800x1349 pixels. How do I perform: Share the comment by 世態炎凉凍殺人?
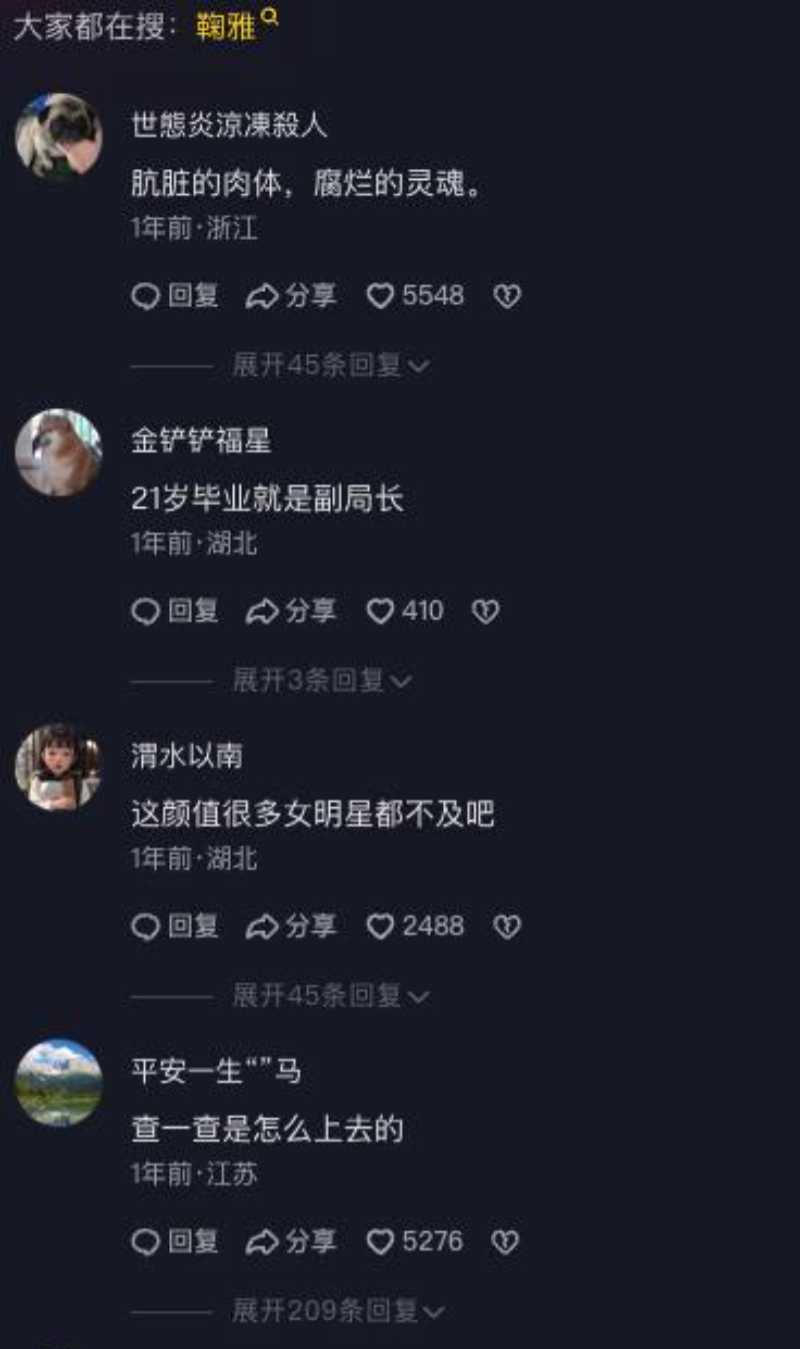click(x=291, y=296)
